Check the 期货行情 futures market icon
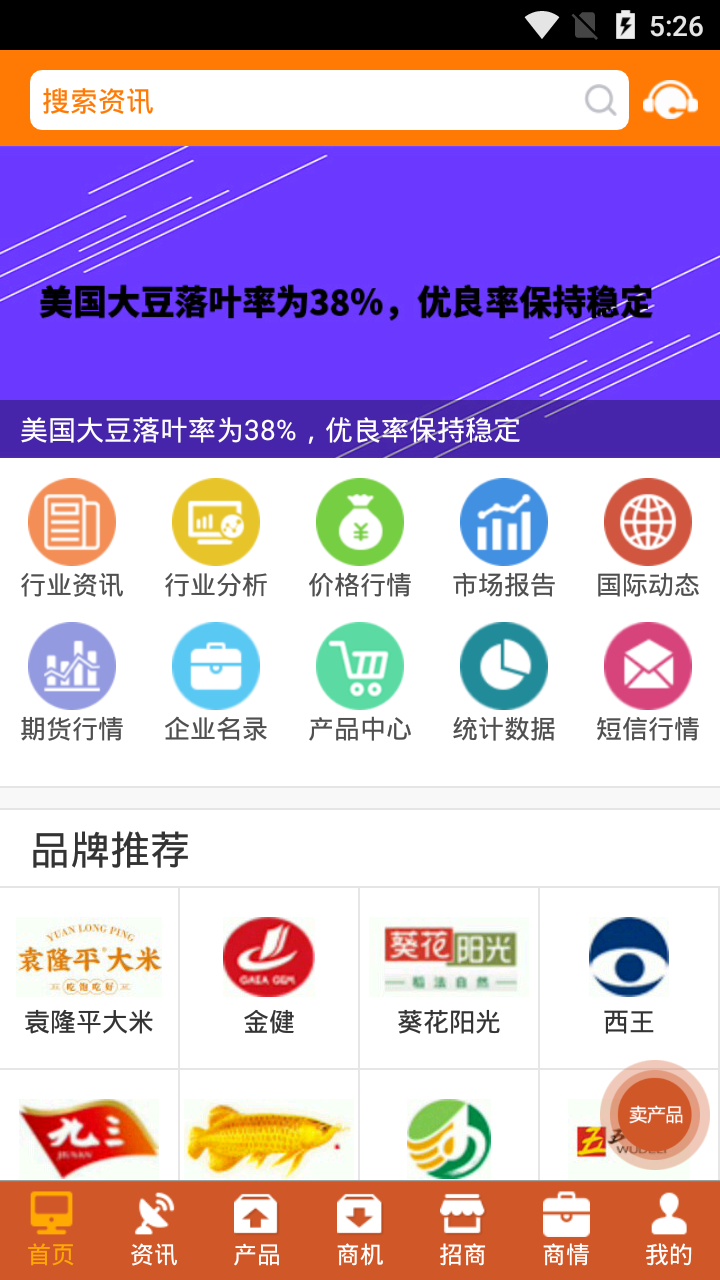The image size is (720, 1280). tap(71, 681)
